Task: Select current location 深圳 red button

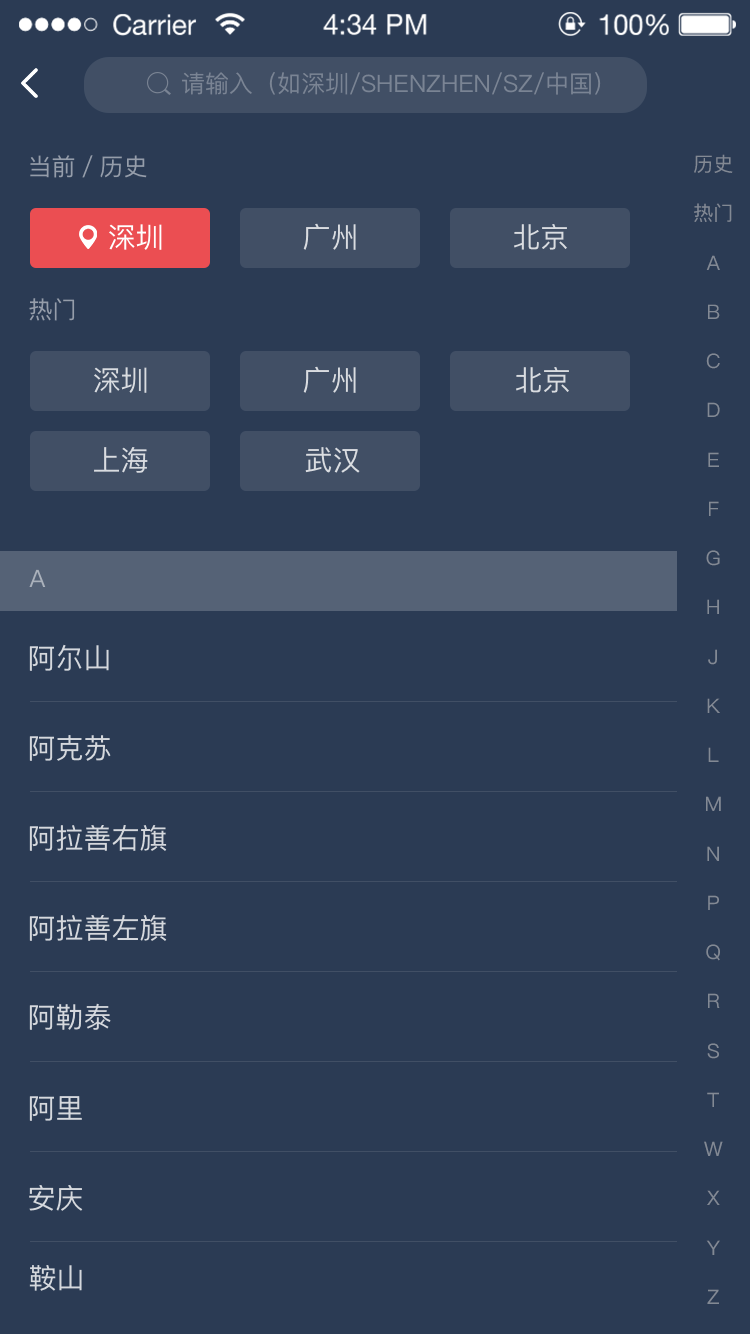Action: coord(120,238)
